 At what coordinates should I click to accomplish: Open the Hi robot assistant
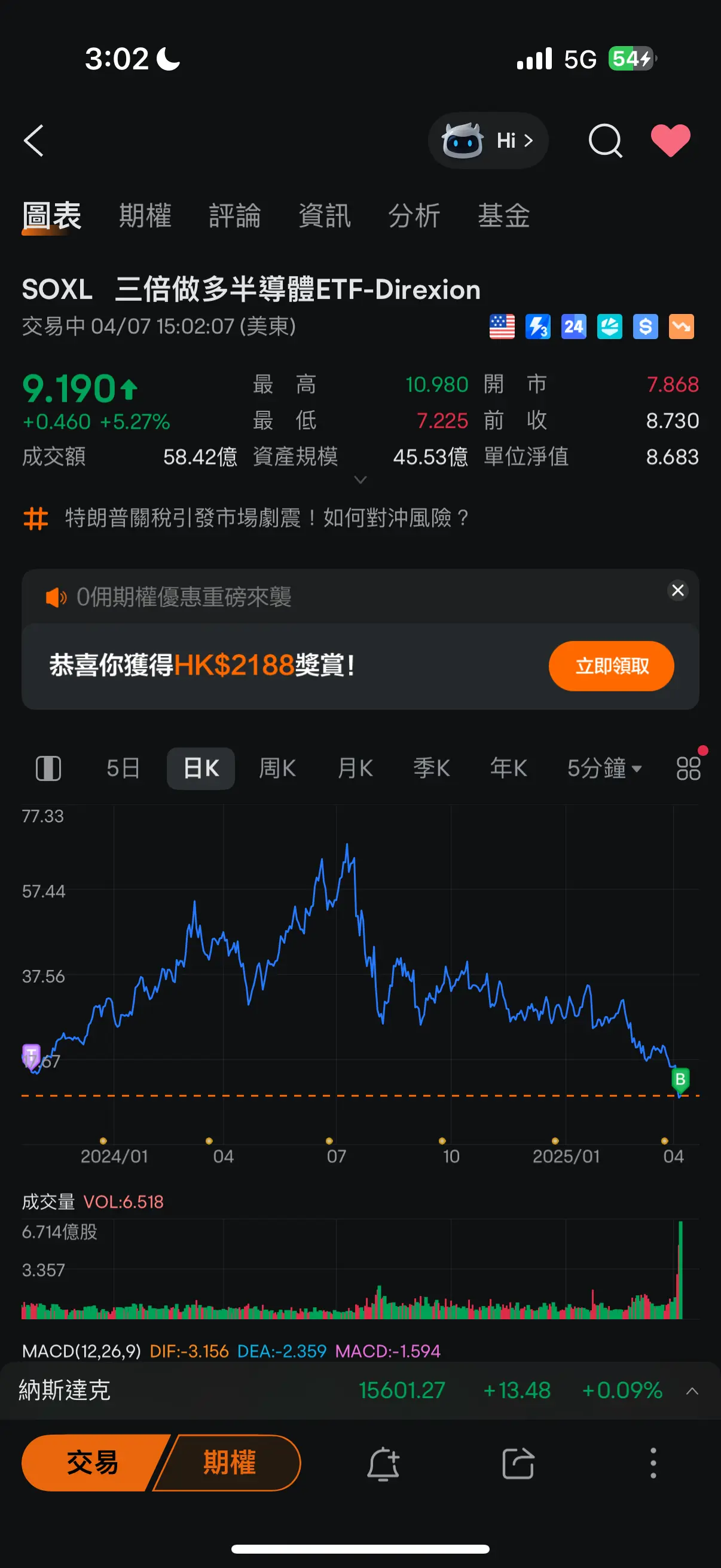pyautogui.click(x=488, y=141)
